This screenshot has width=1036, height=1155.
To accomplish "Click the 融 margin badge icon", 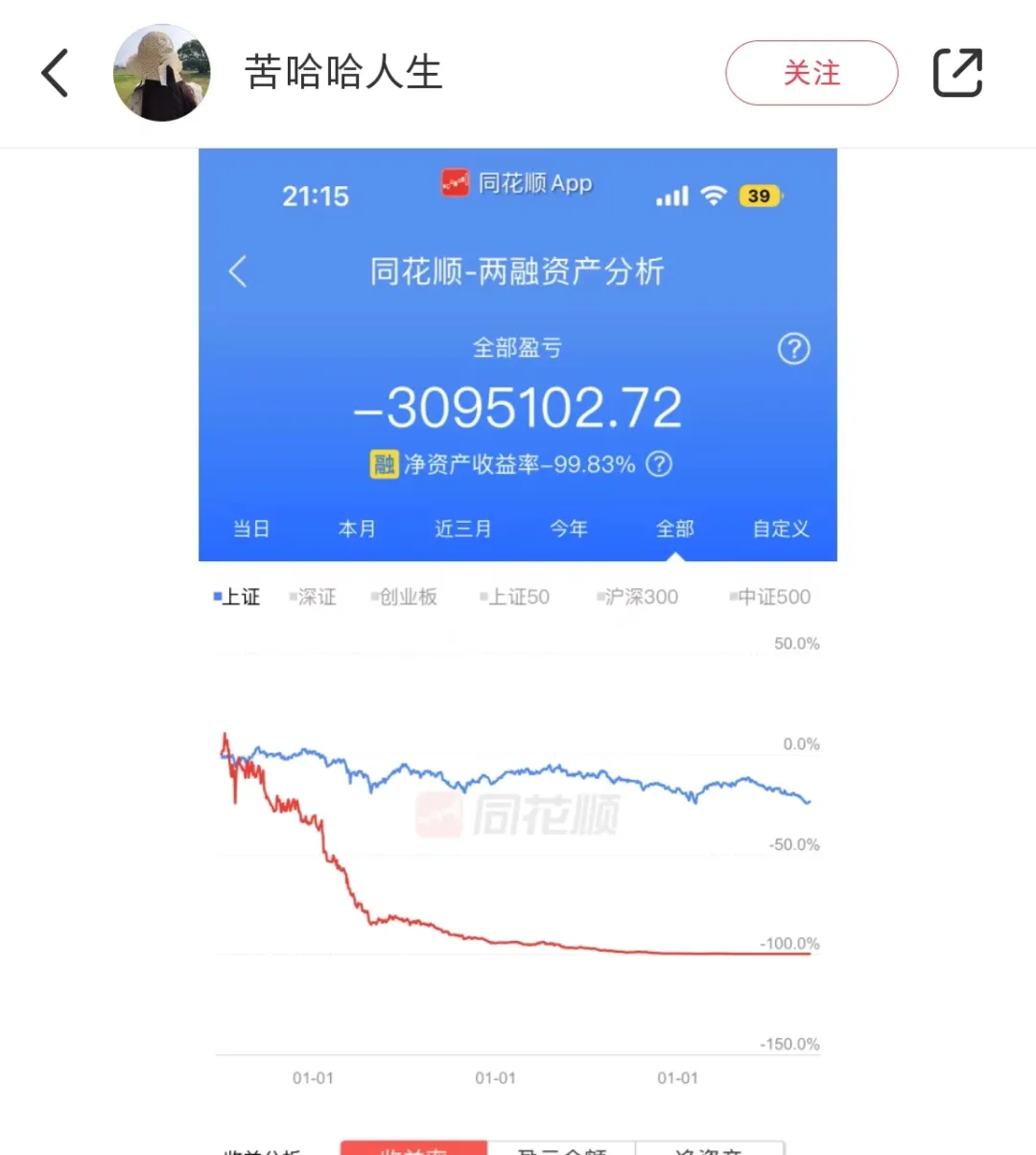I will 383,464.
